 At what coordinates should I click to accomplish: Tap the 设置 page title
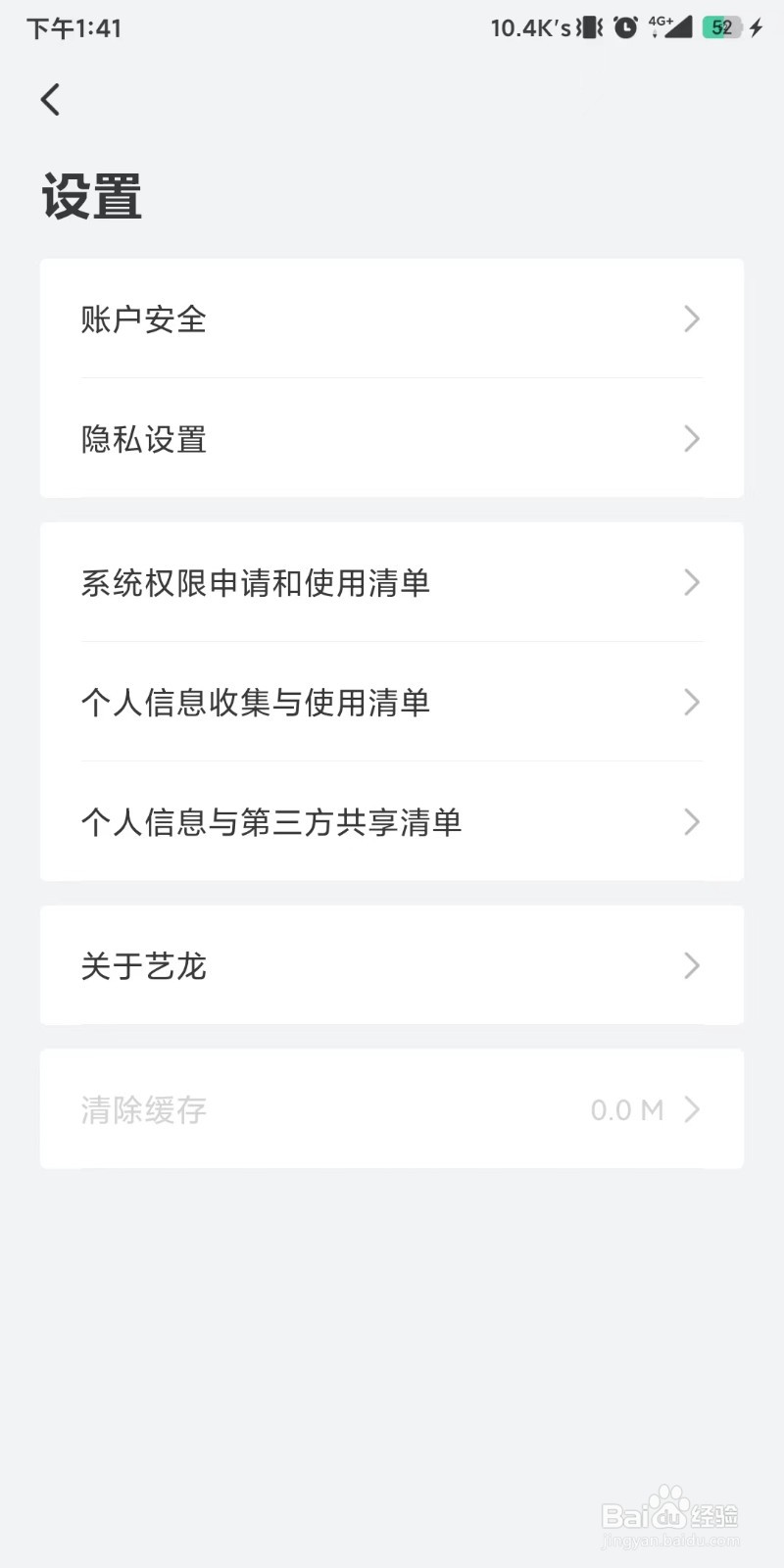click(x=90, y=194)
